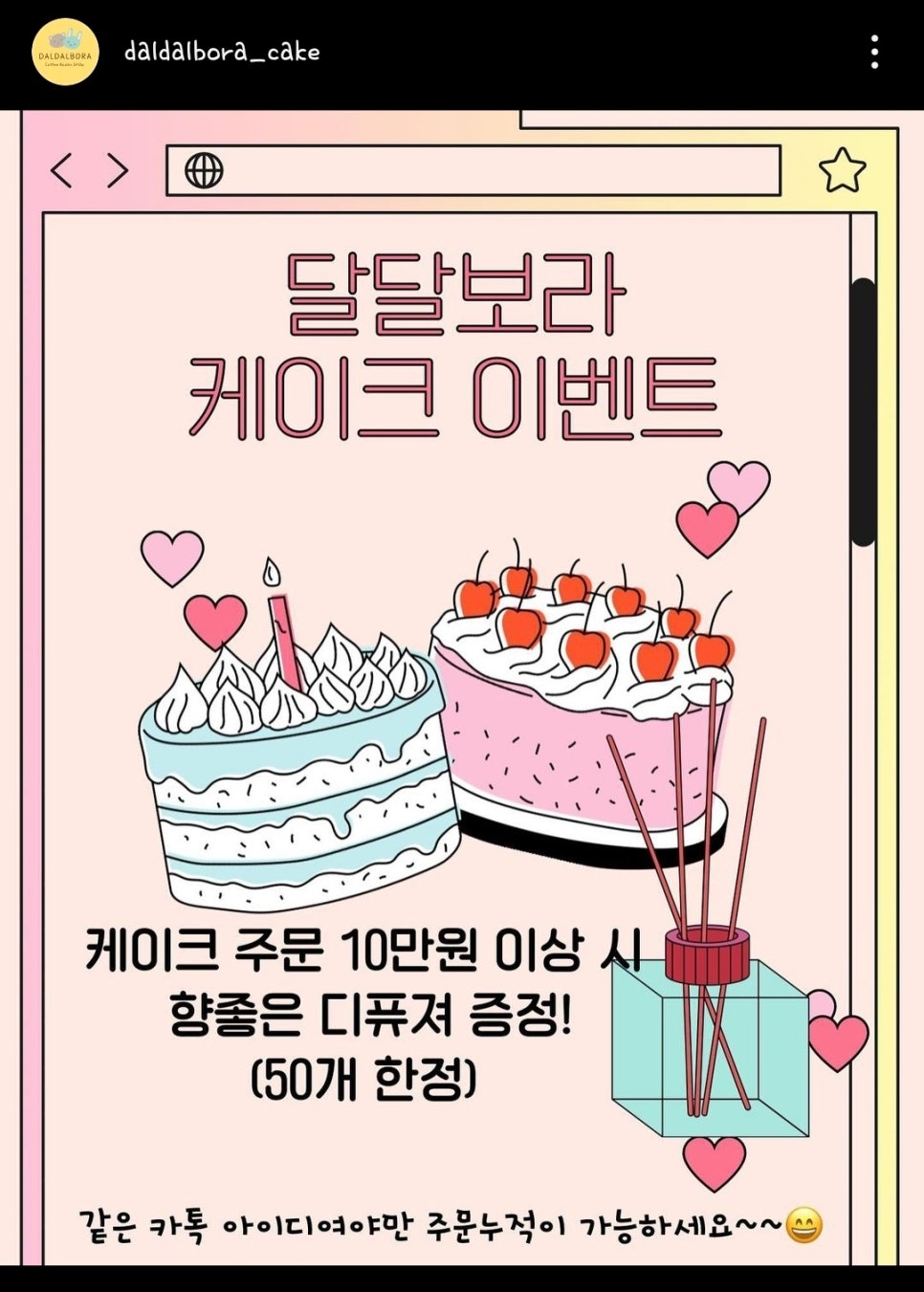Open the daldalbora_cake username link
The image size is (924, 1292).
(x=222, y=52)
